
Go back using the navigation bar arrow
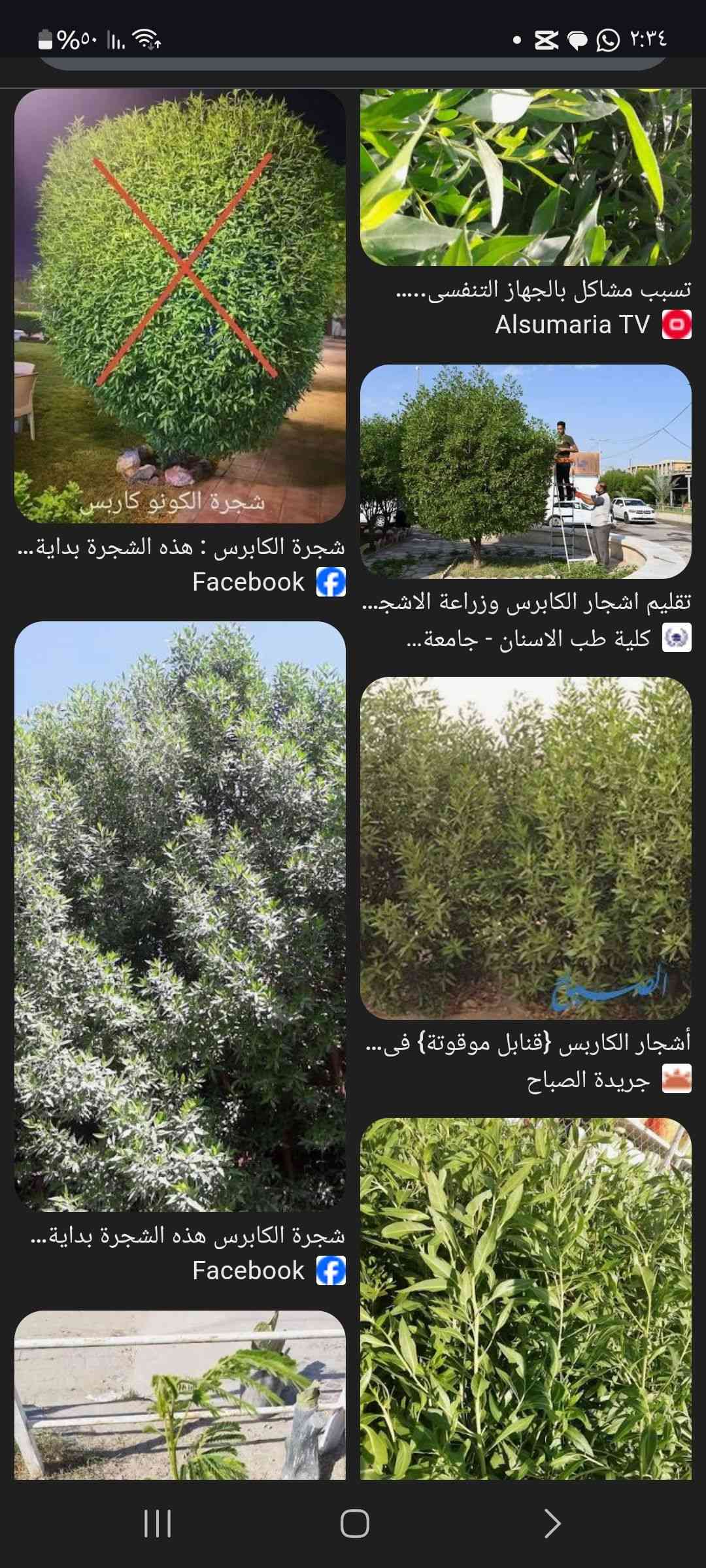point(552,1524)
